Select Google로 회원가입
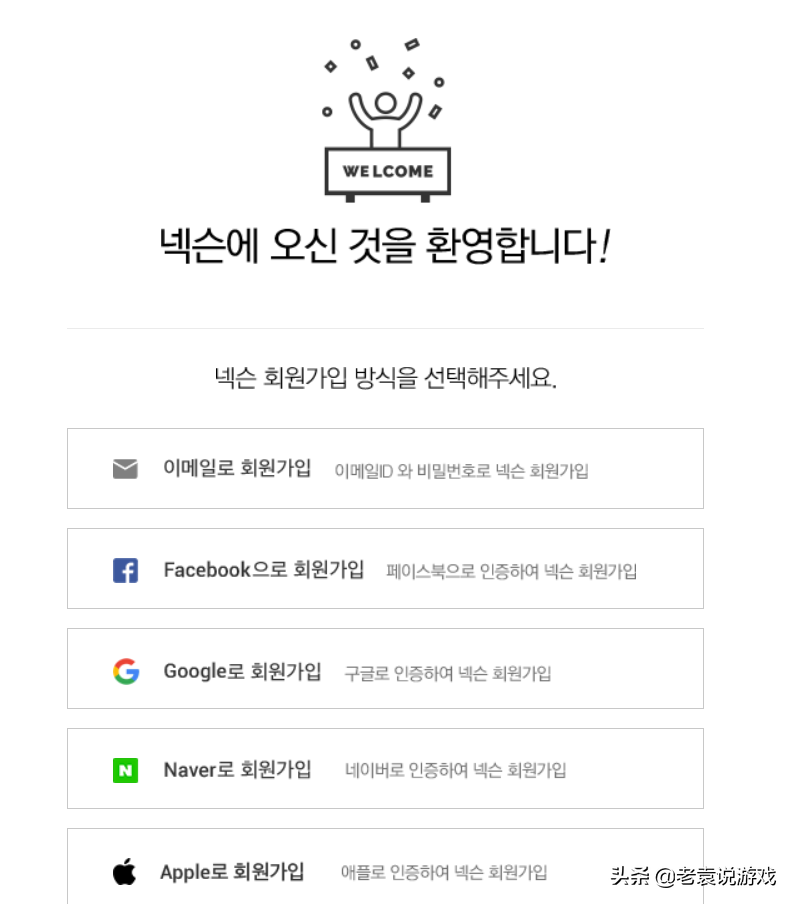 [385, 669]
